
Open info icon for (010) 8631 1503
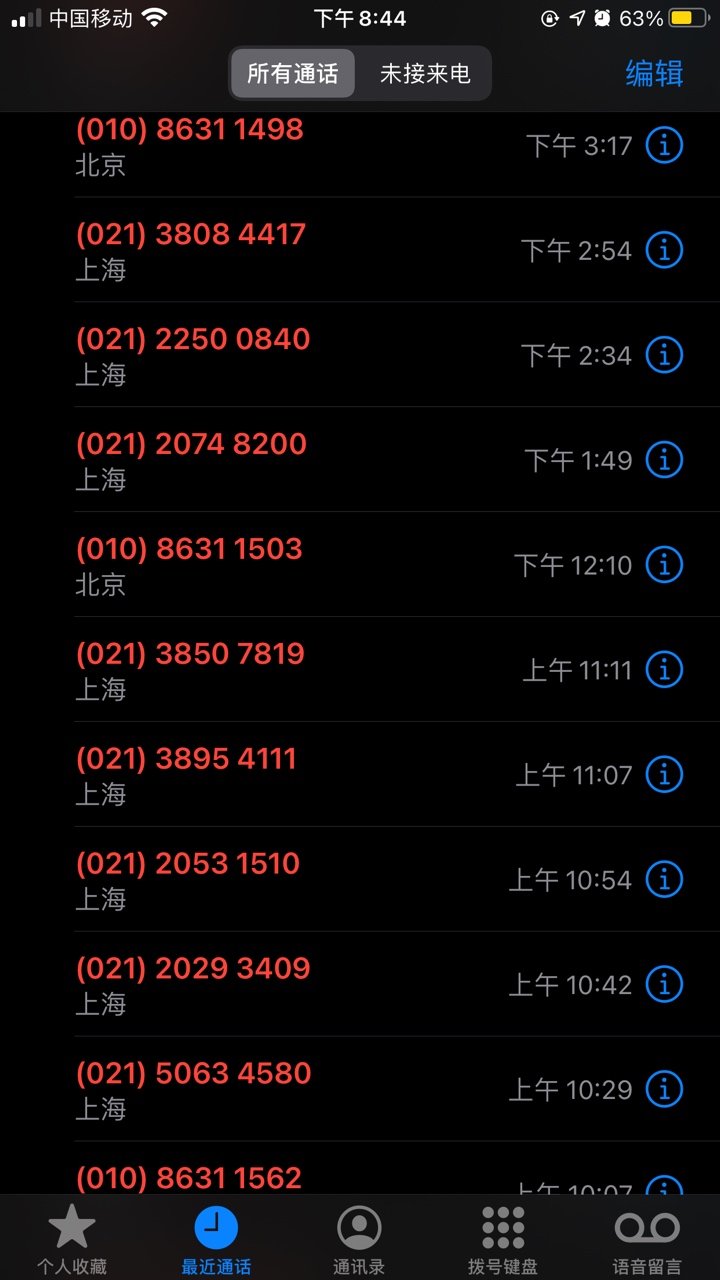664,565
